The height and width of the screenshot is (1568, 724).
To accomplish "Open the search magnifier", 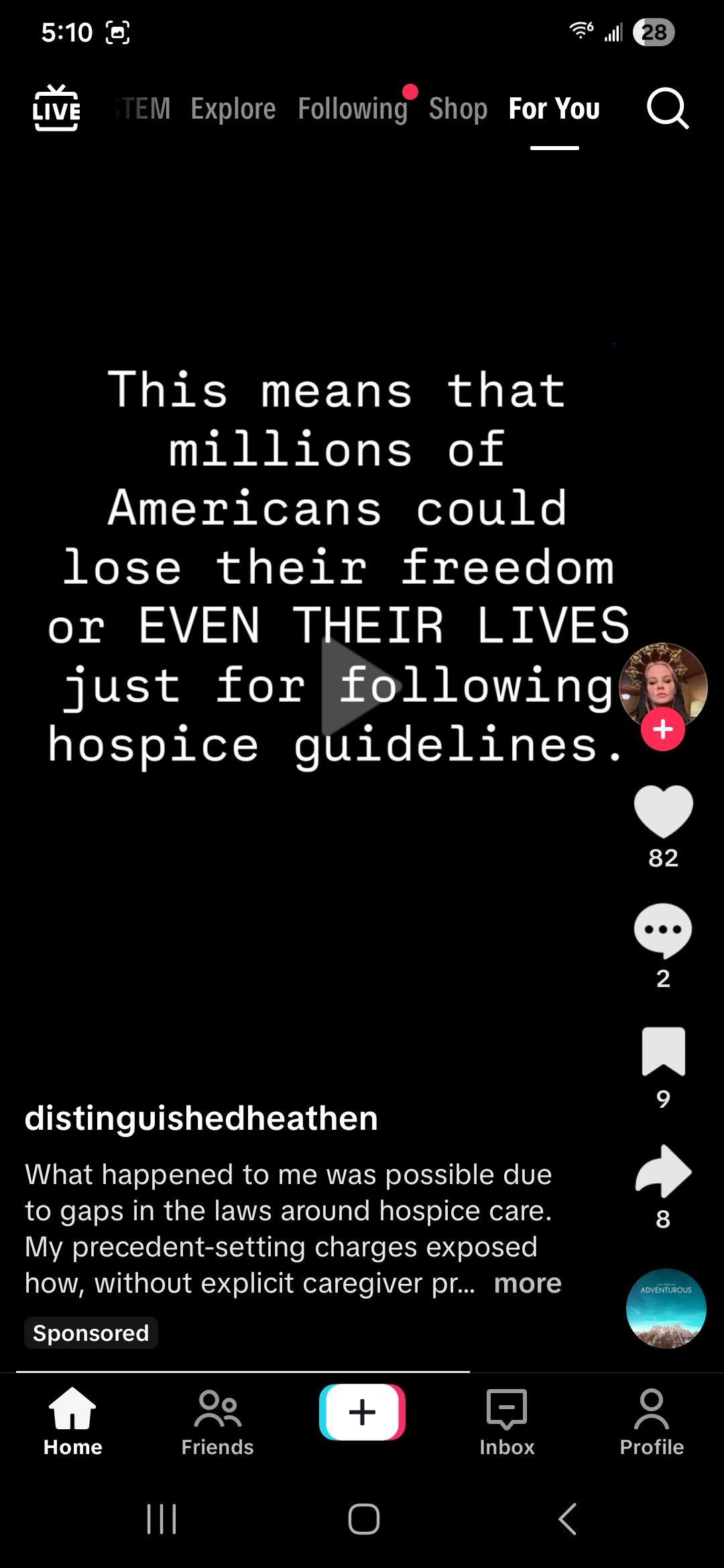I will click(667, 108).
